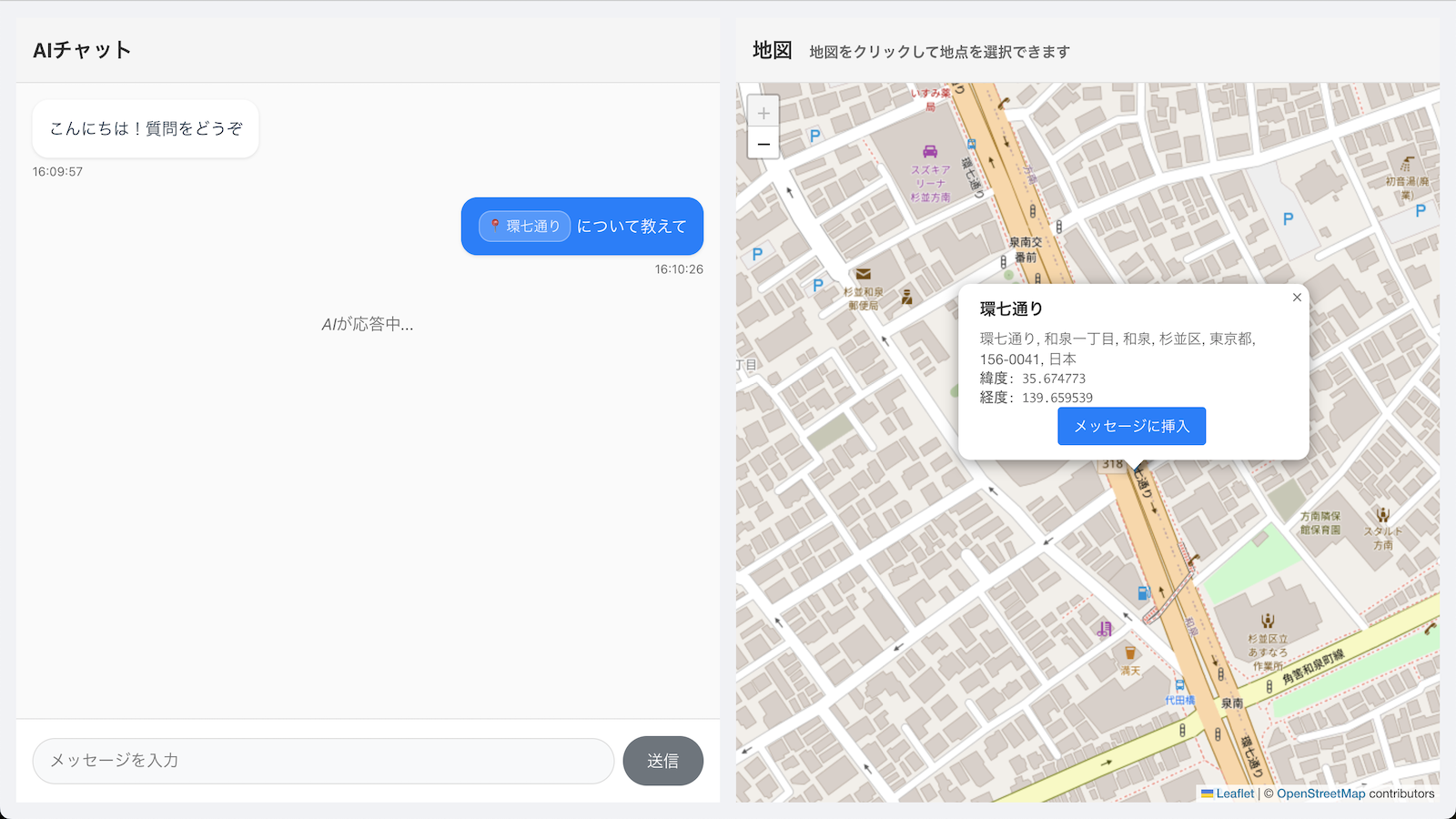Zoom in the map with plus

763,113
